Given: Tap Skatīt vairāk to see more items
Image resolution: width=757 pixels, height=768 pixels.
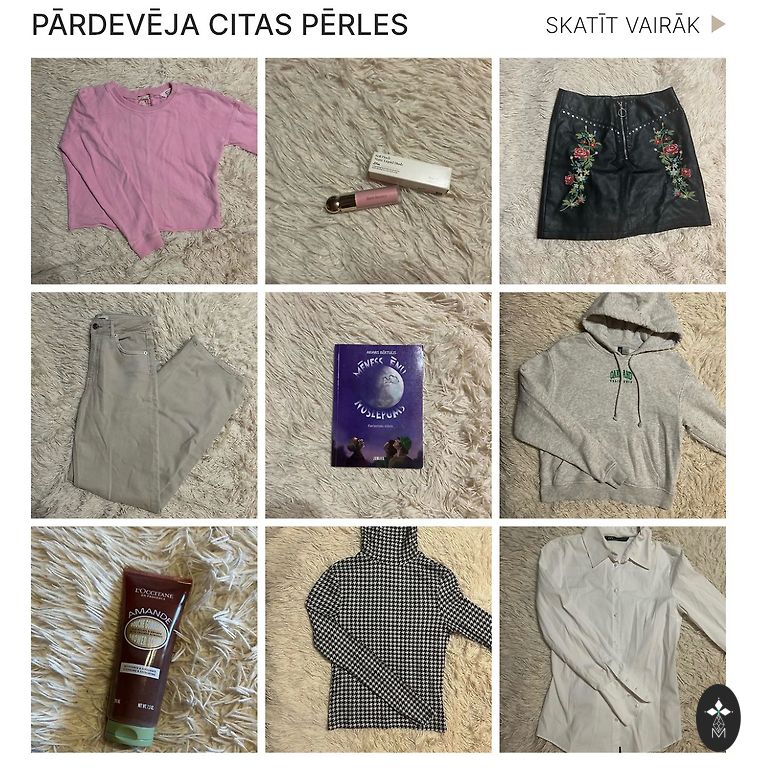Looking at the screenshot, I should [634, 25].
